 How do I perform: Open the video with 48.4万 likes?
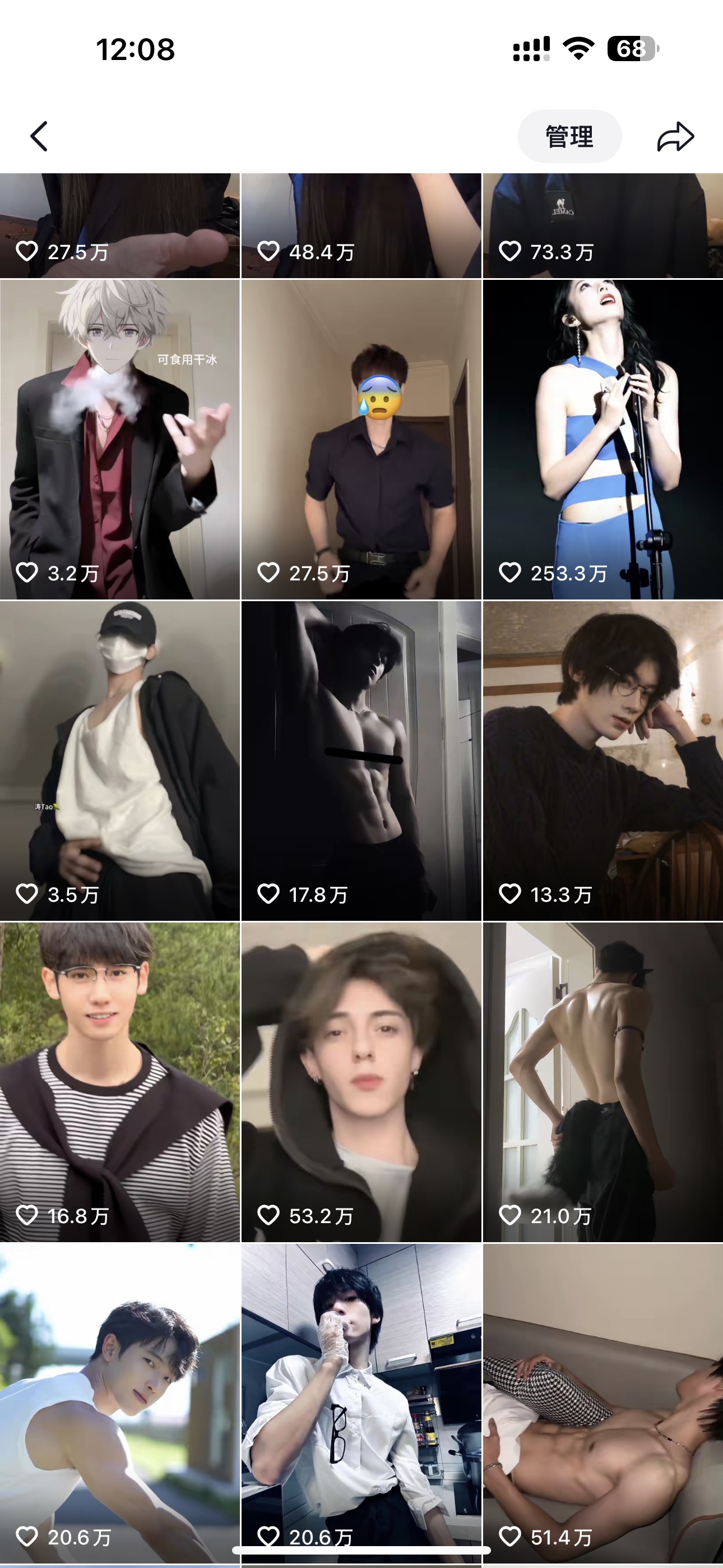(x=361, y=226)
